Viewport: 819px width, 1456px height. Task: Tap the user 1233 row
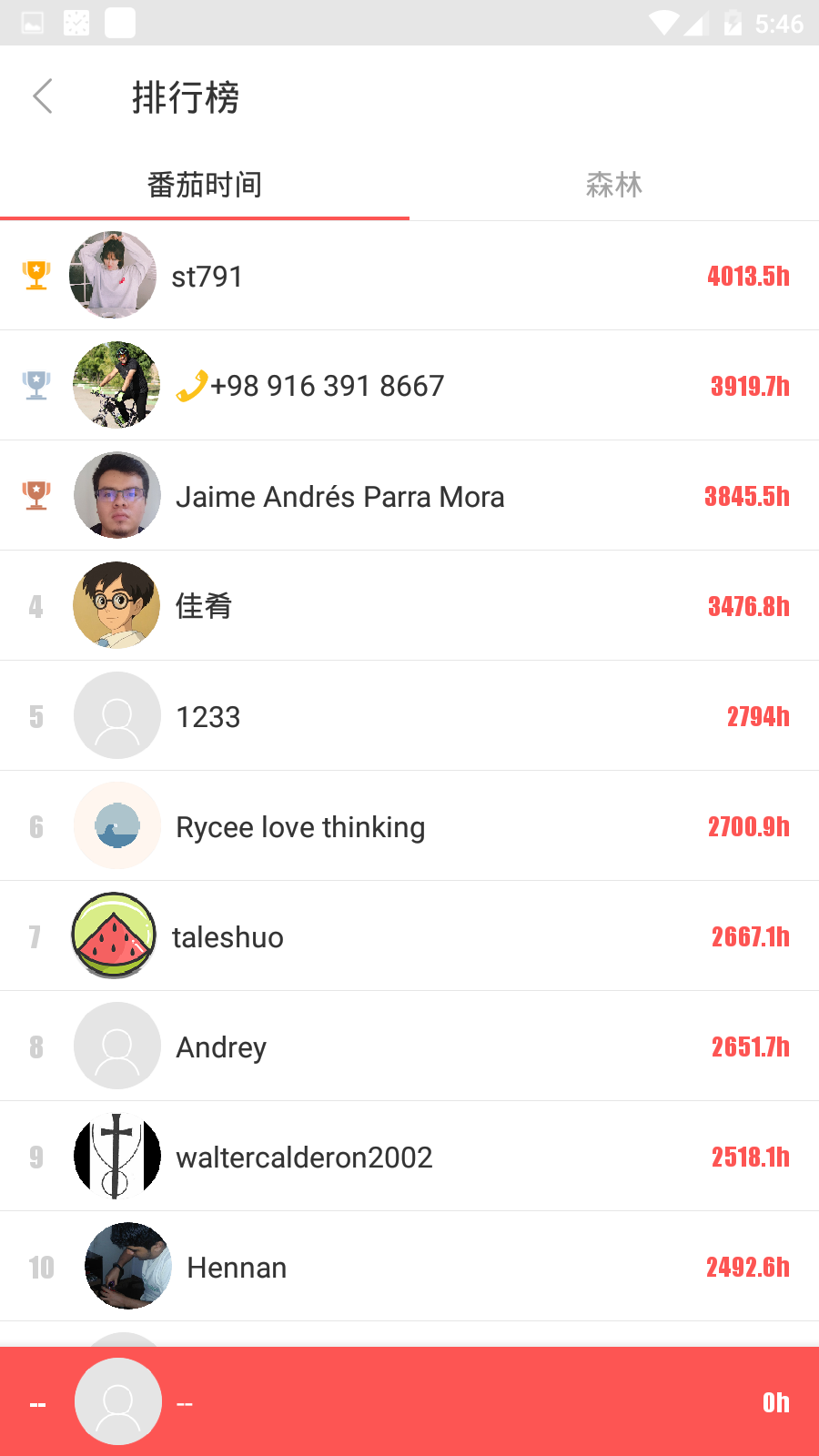tap(409, 716)
